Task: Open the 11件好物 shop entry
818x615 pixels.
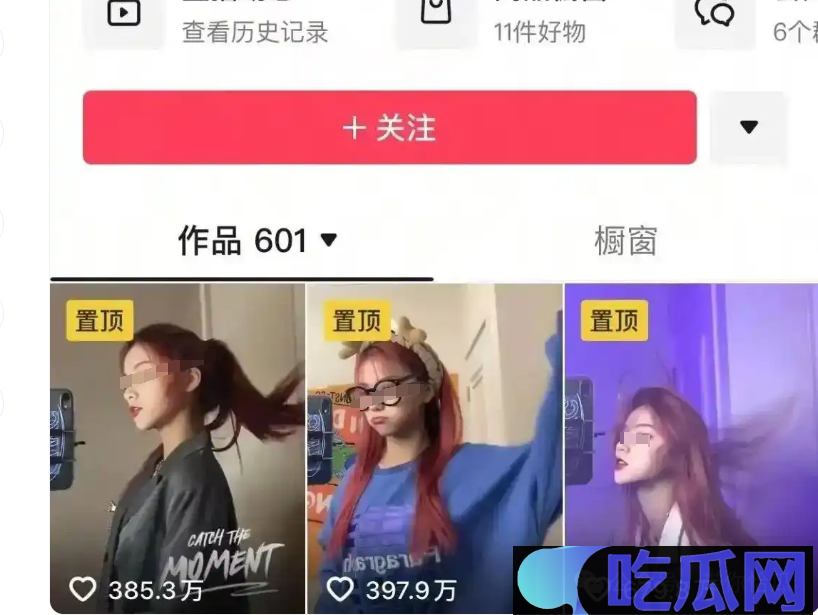Action: pos(538,31)
